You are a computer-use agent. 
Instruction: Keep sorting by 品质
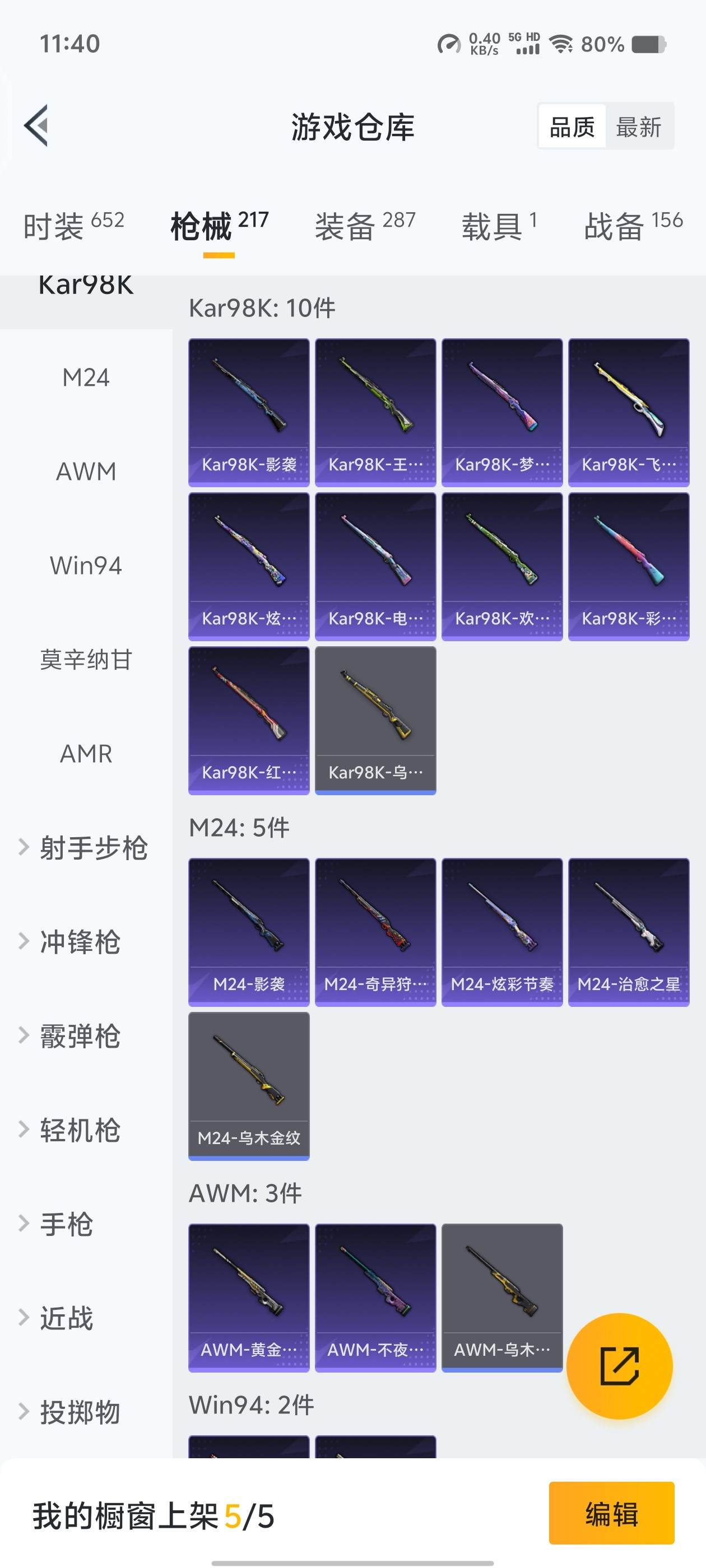click(x=572, y=126)
